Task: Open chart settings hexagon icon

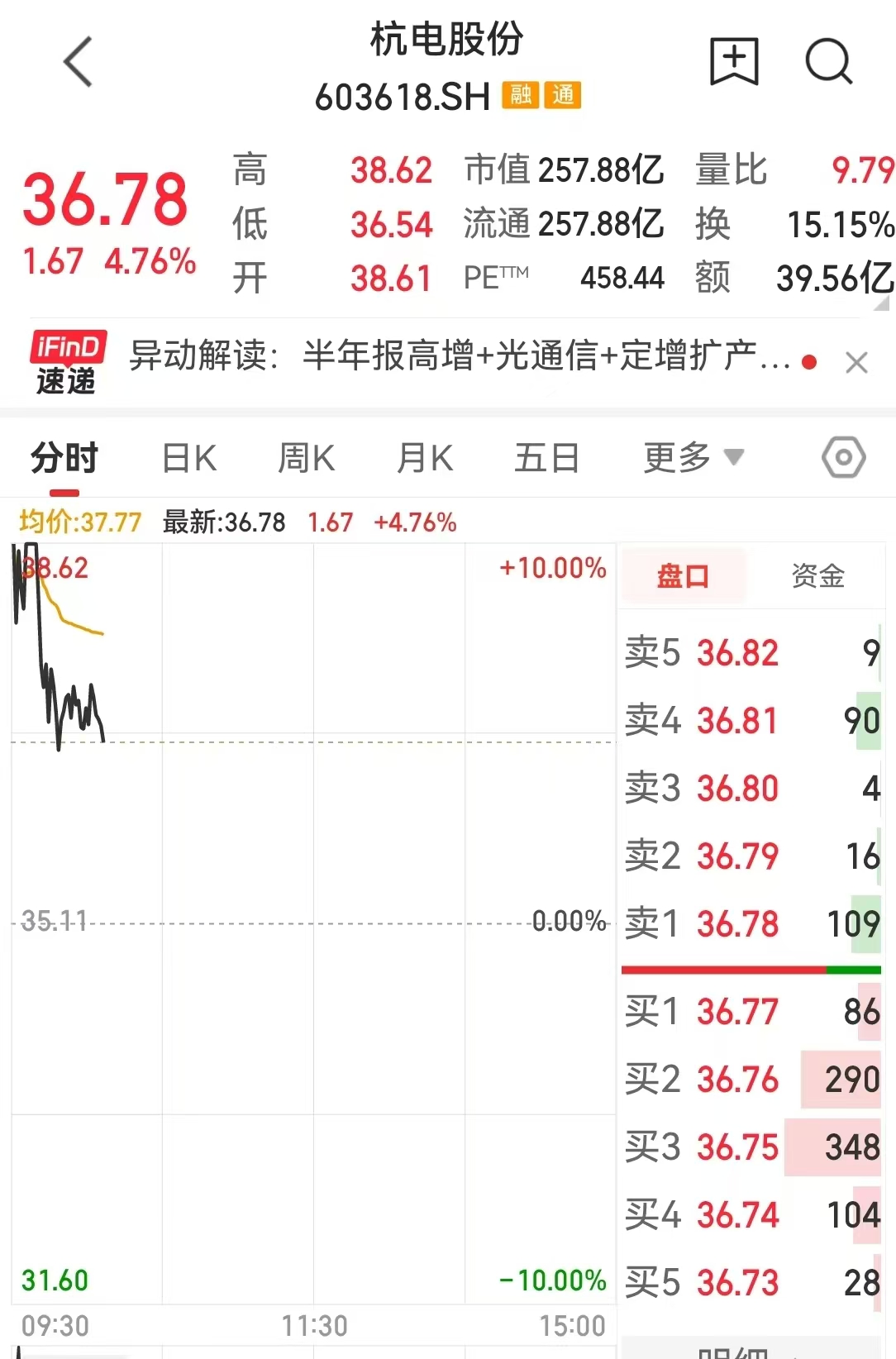Action: click(844, 457)
